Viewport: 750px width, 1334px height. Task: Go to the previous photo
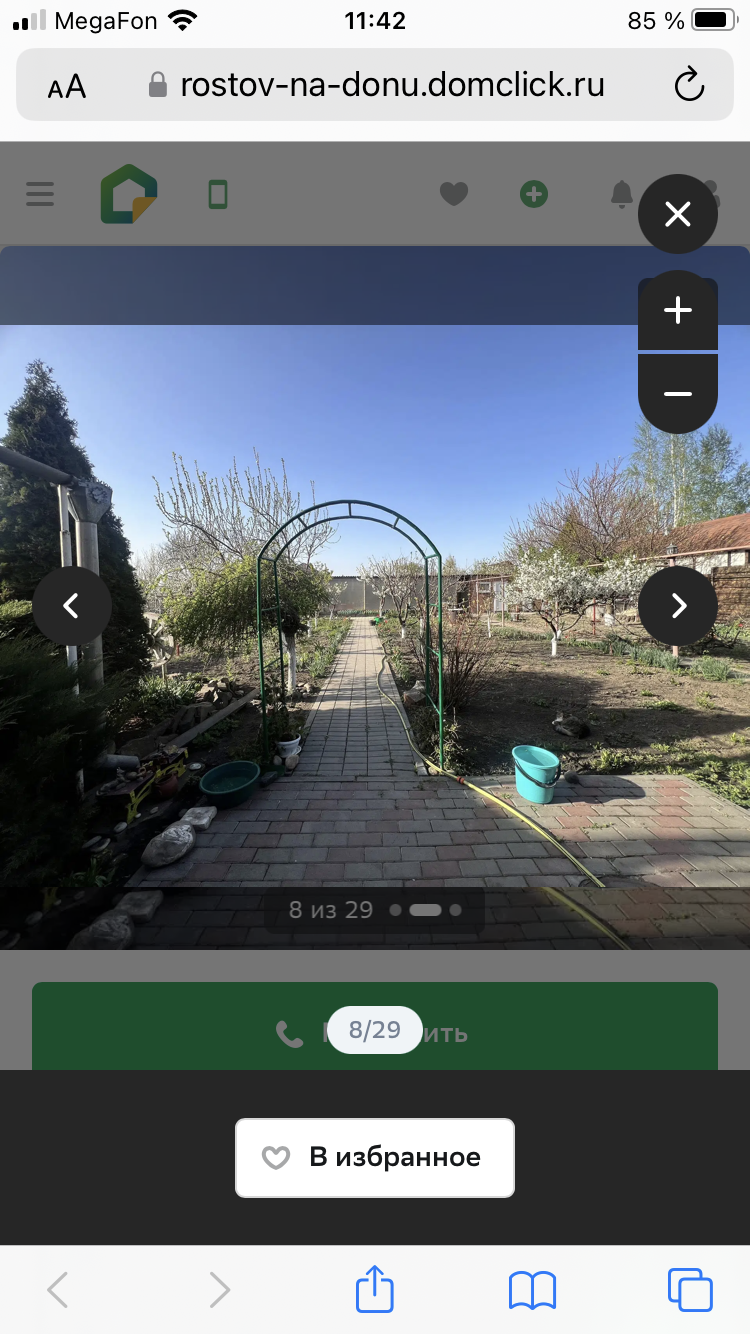click(72, 606)
